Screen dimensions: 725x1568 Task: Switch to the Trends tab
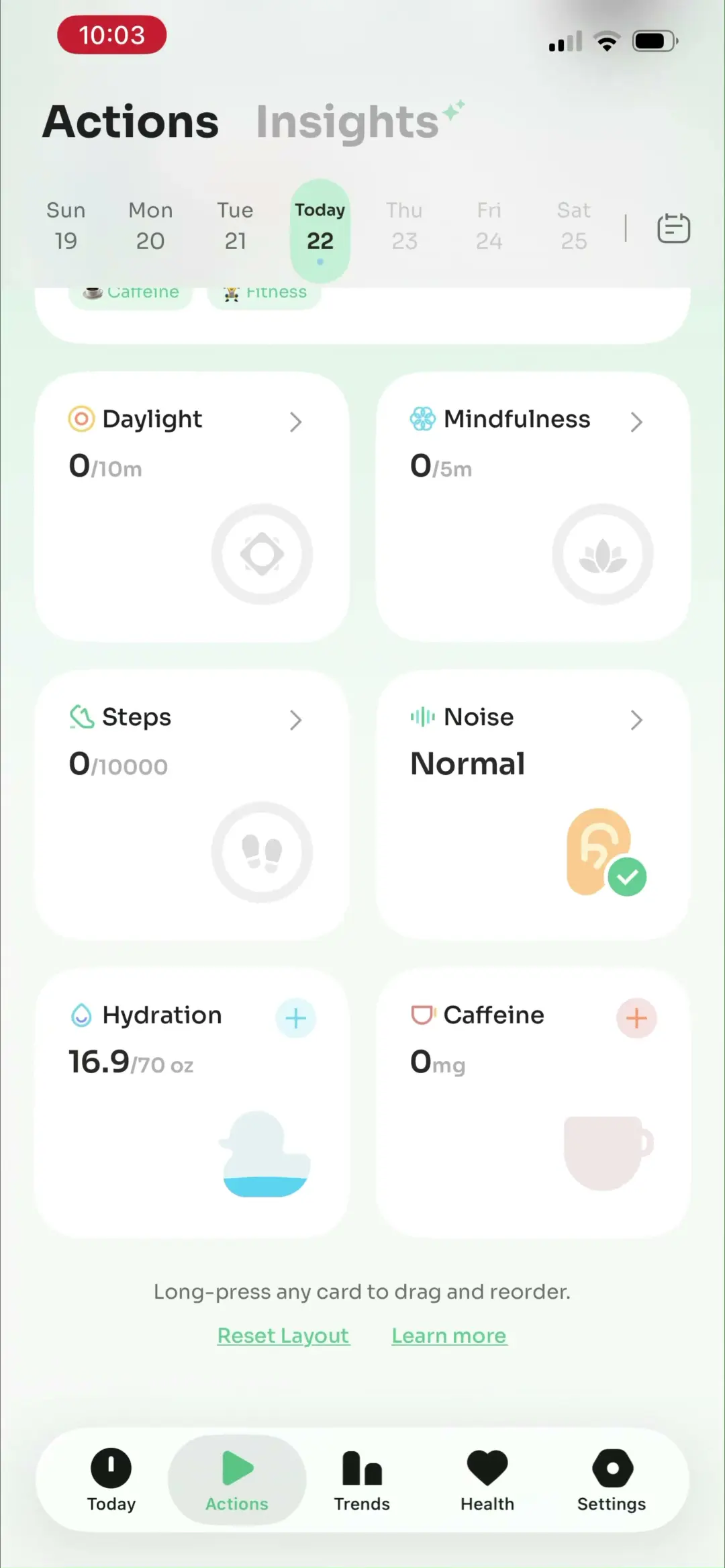pos(362,1480)
